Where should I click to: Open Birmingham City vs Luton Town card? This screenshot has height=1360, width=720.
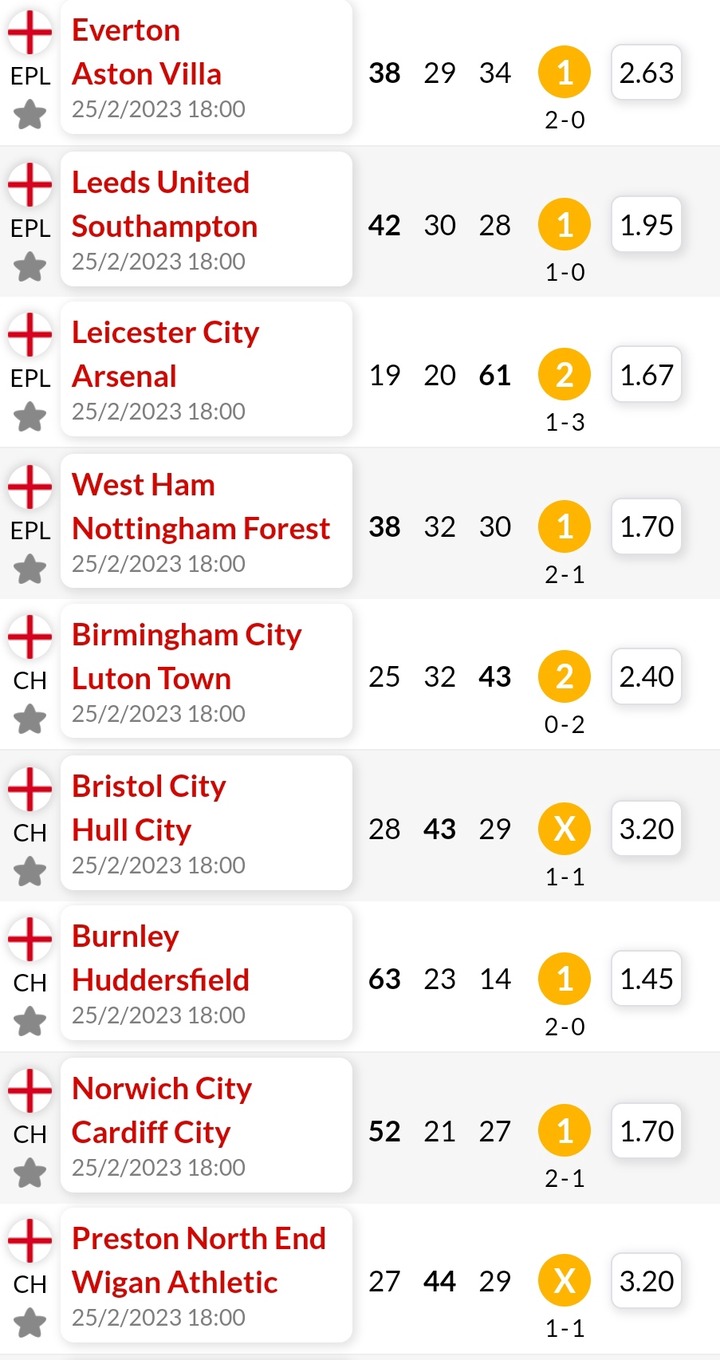pos(206,671)
